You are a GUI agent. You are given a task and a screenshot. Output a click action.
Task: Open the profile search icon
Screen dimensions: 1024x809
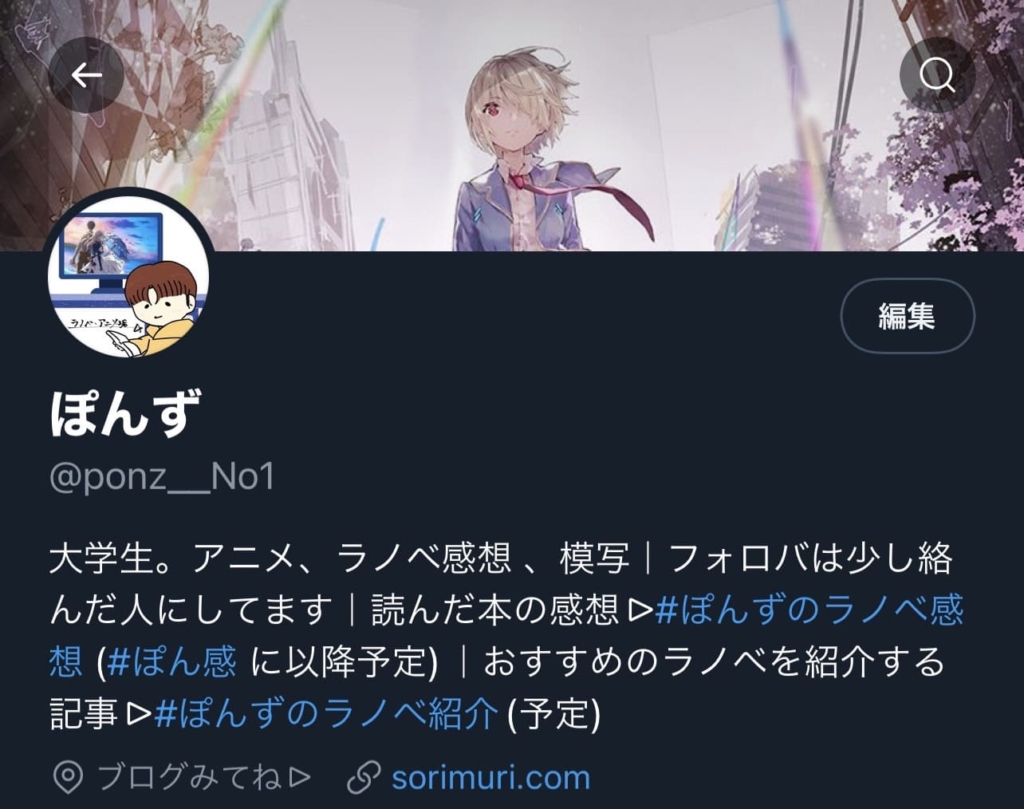tap(937, 75)
